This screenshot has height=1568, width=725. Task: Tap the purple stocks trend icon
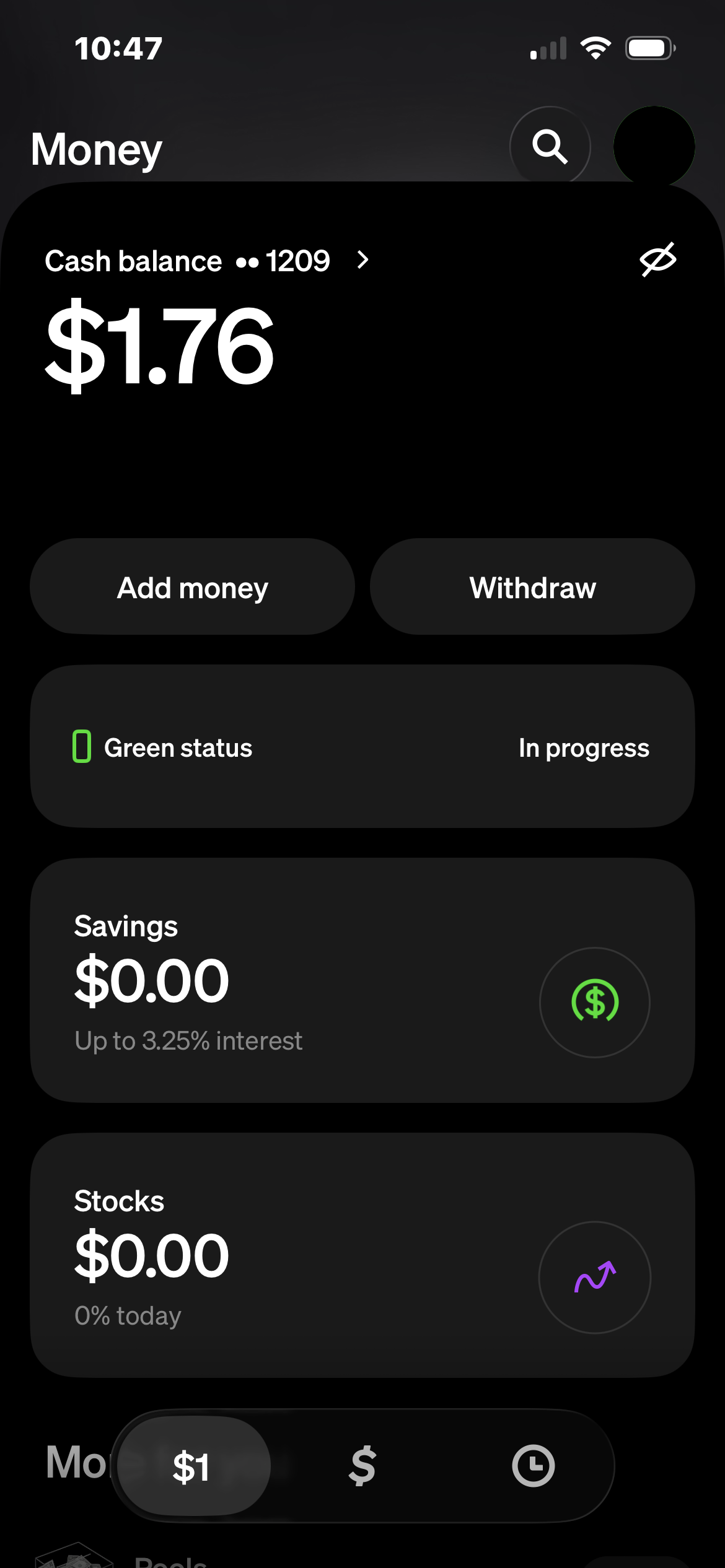[595, 1277]
